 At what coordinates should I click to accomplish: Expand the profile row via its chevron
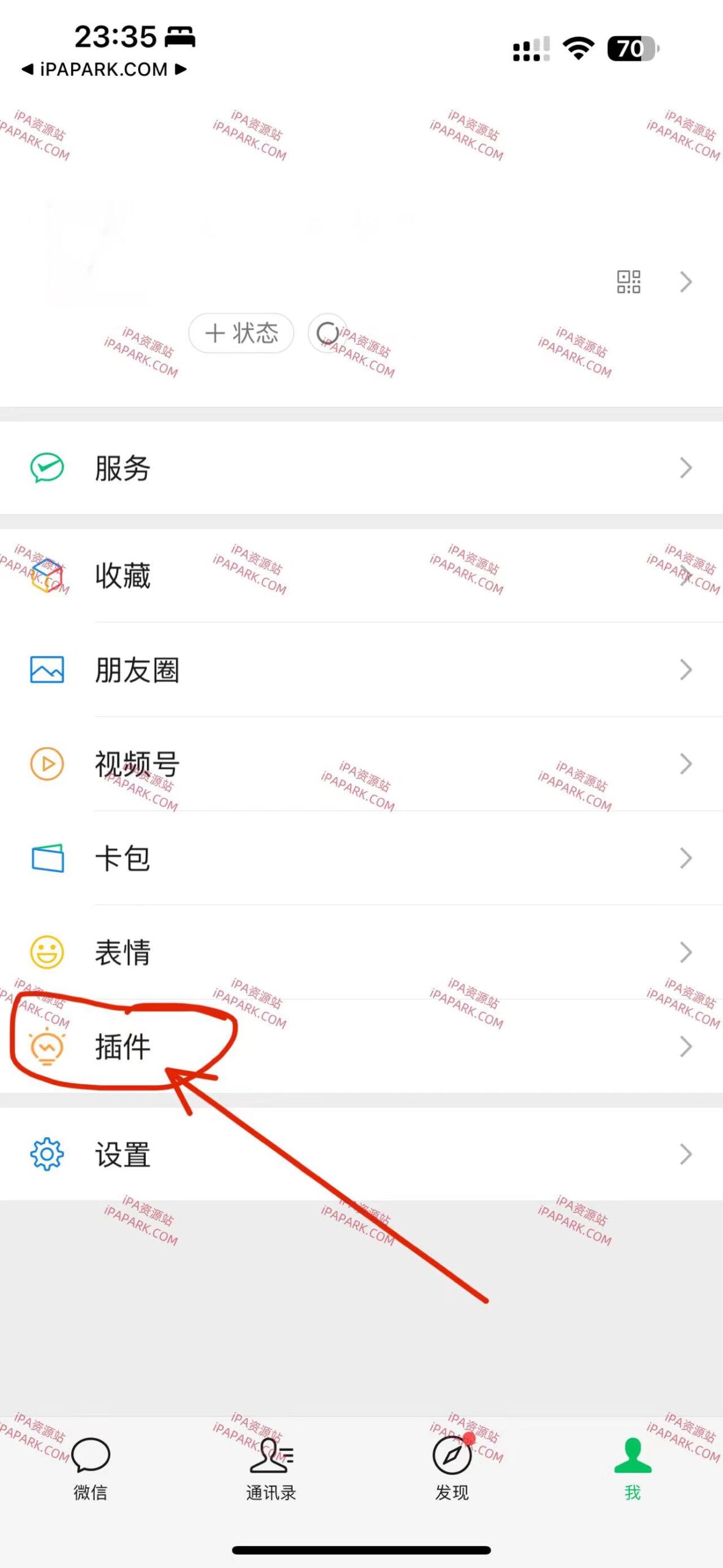click(x=686, y=282)
